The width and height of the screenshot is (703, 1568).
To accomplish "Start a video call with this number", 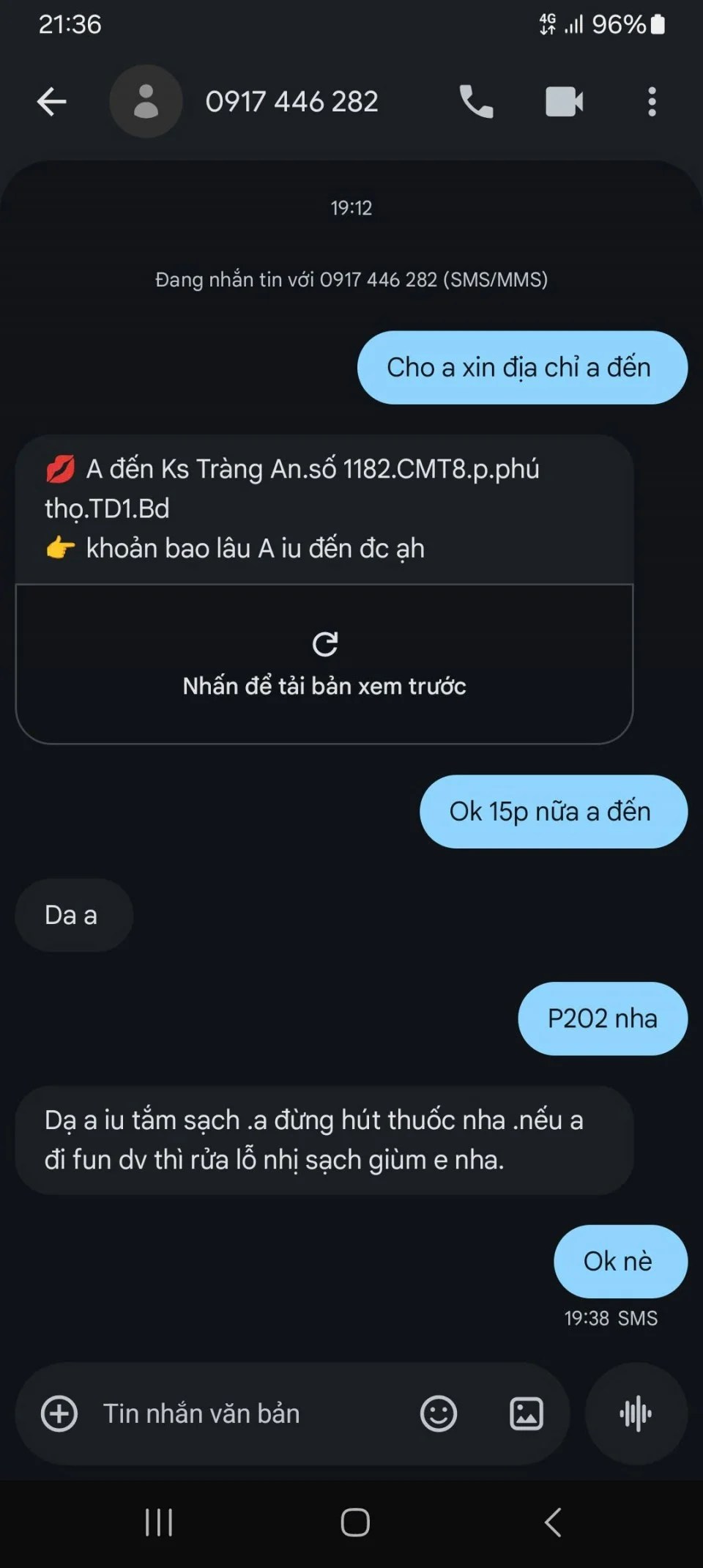I will (x=564, y=101).
